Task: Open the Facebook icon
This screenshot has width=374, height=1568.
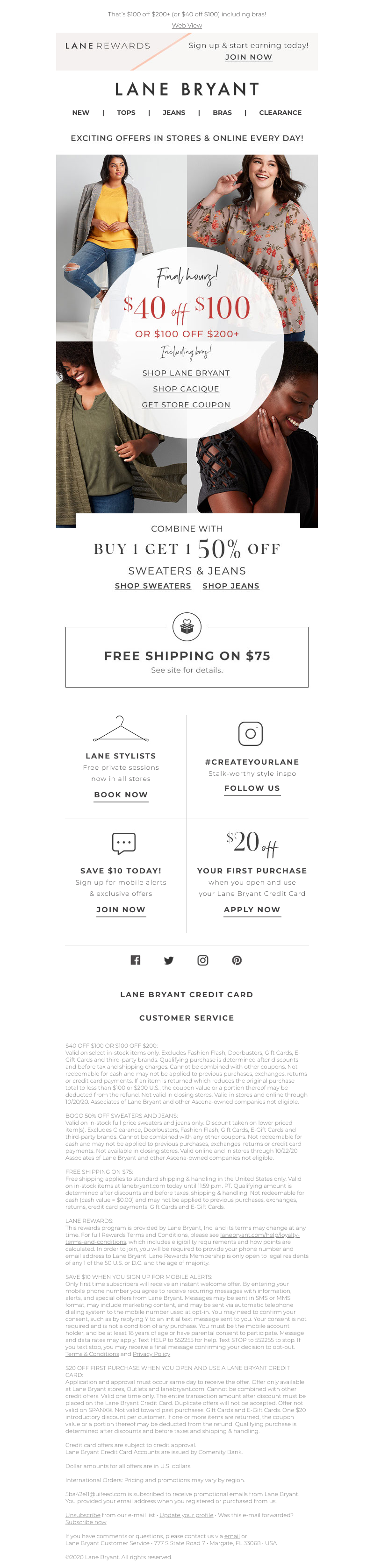Action: point(135,960)
